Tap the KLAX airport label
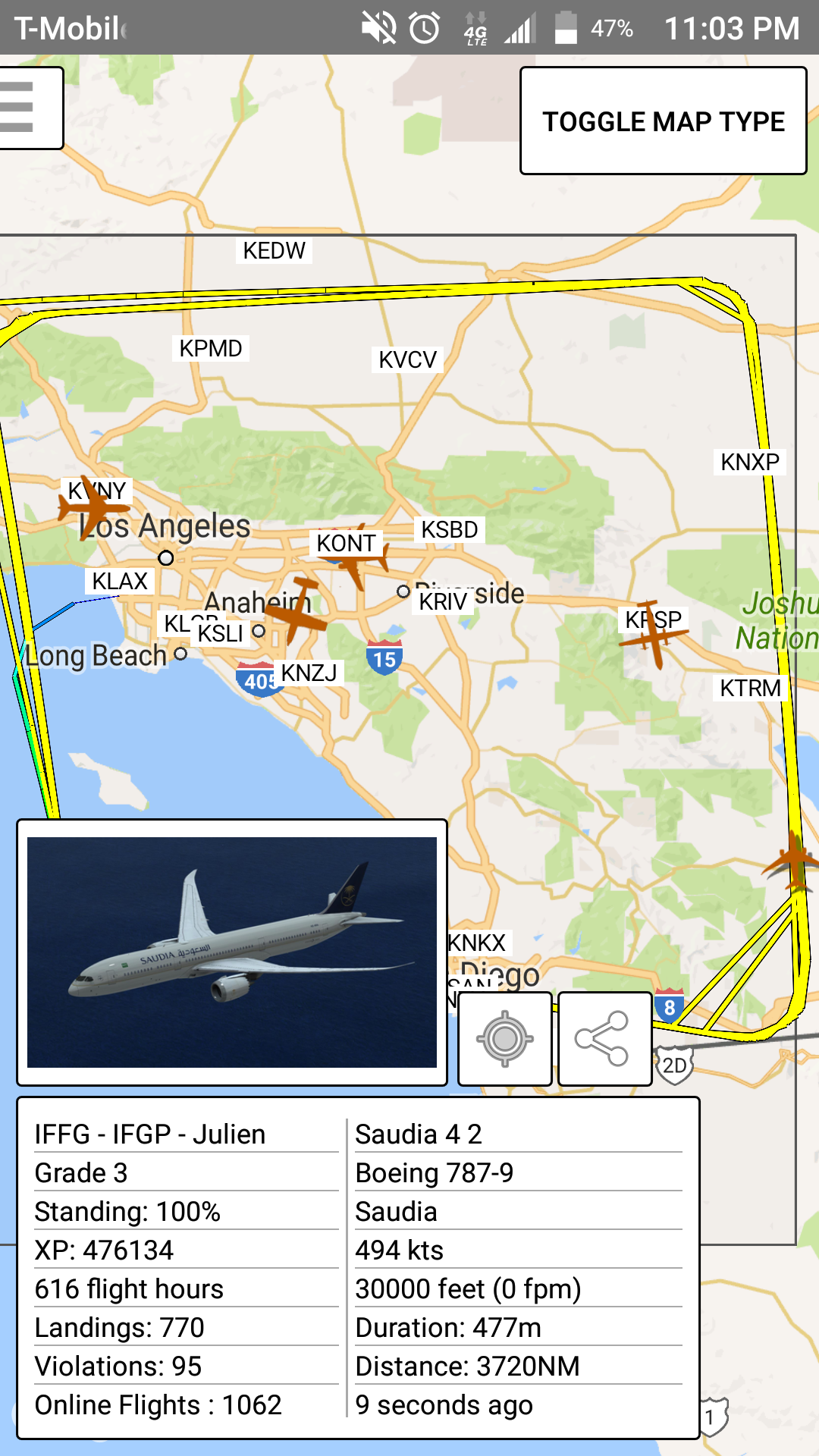This screenshot has height=1456, width=819. [x=120, y=581]
